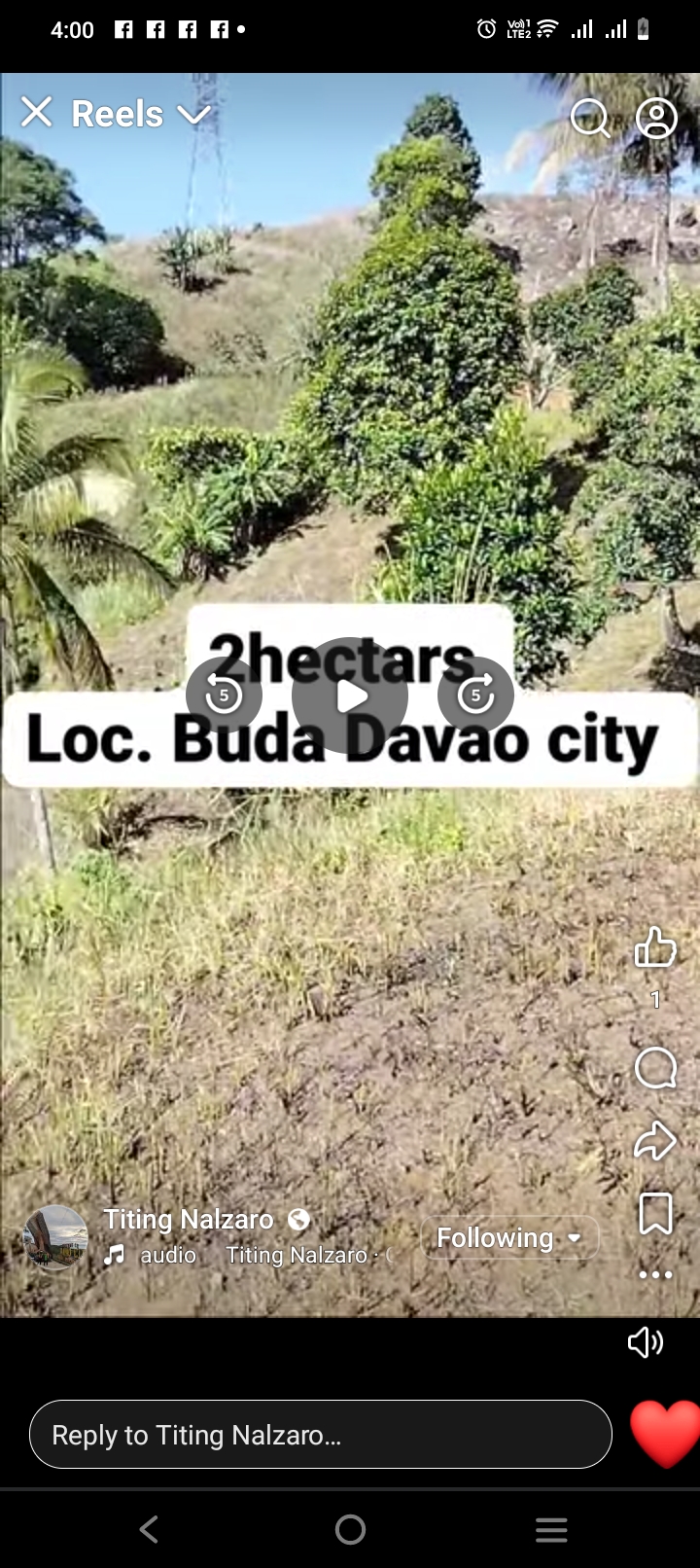The height and width of the screenshot is (1568, 700).
Task: Close the Reels viewer
Action: [x=37, y=113]
